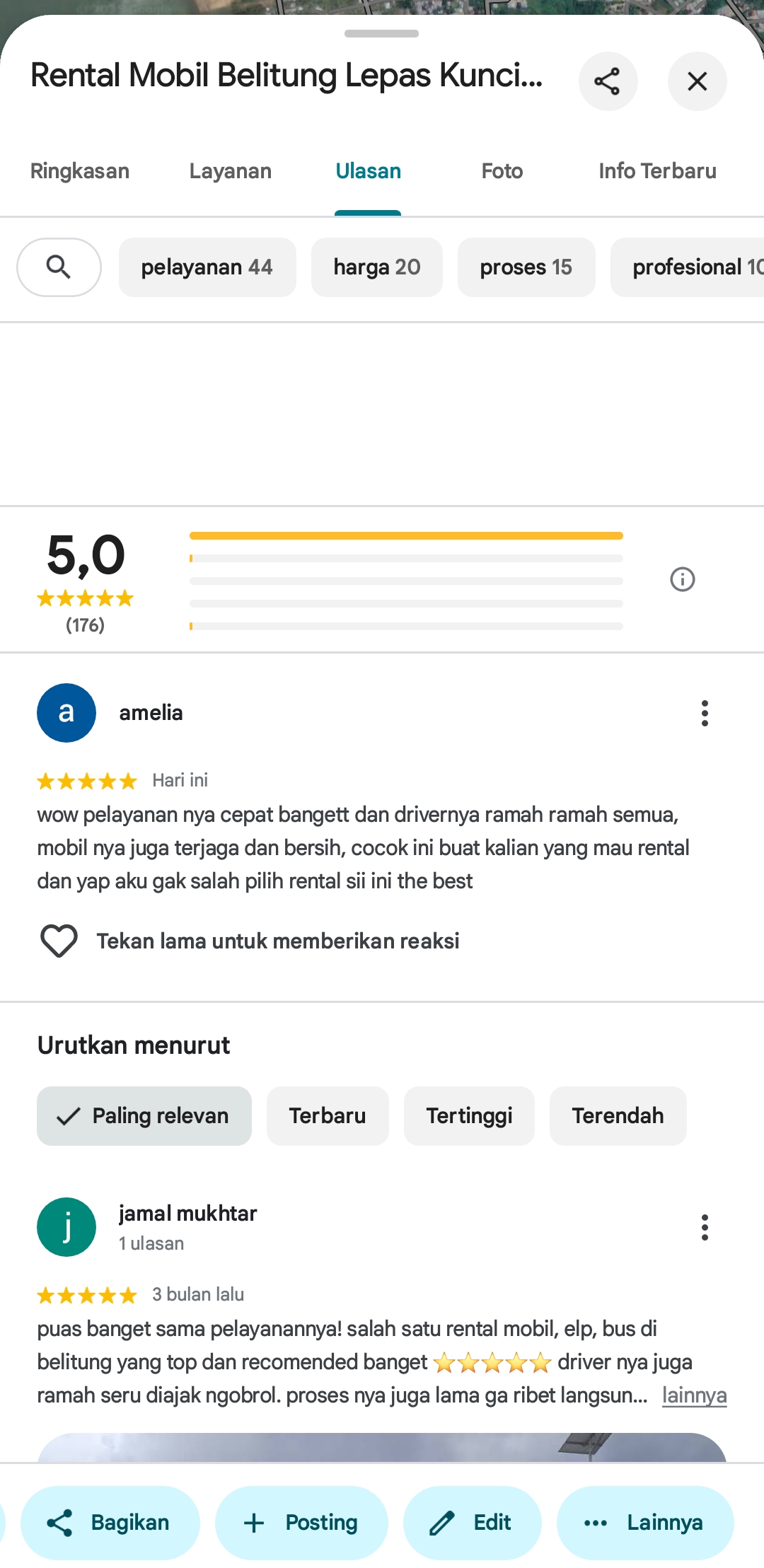Open overflow menu on jamal mukhtar's review
This screenshot has height=1568, width=764.
click(705, 1227)
